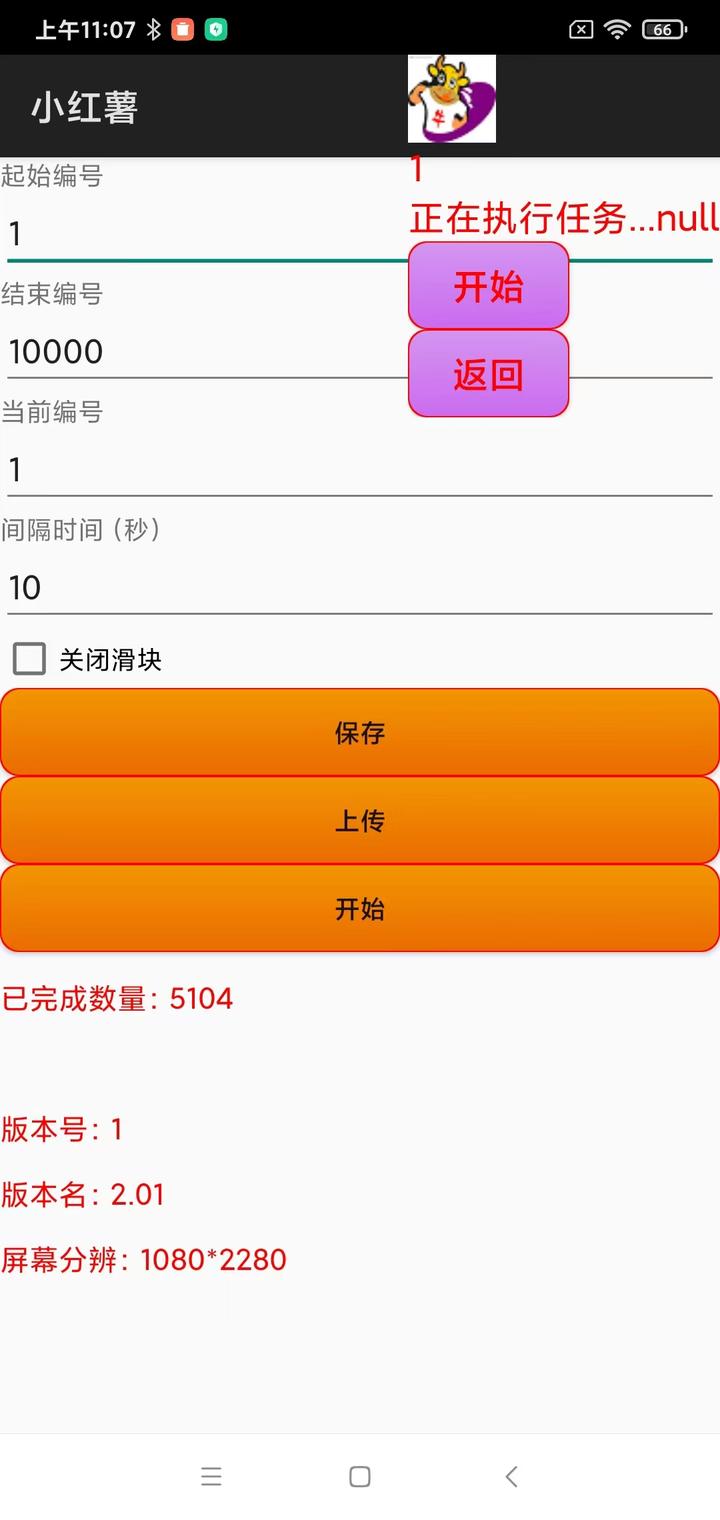Tap the purple 开始 button
720x1520 pixels.
(488, 287)
